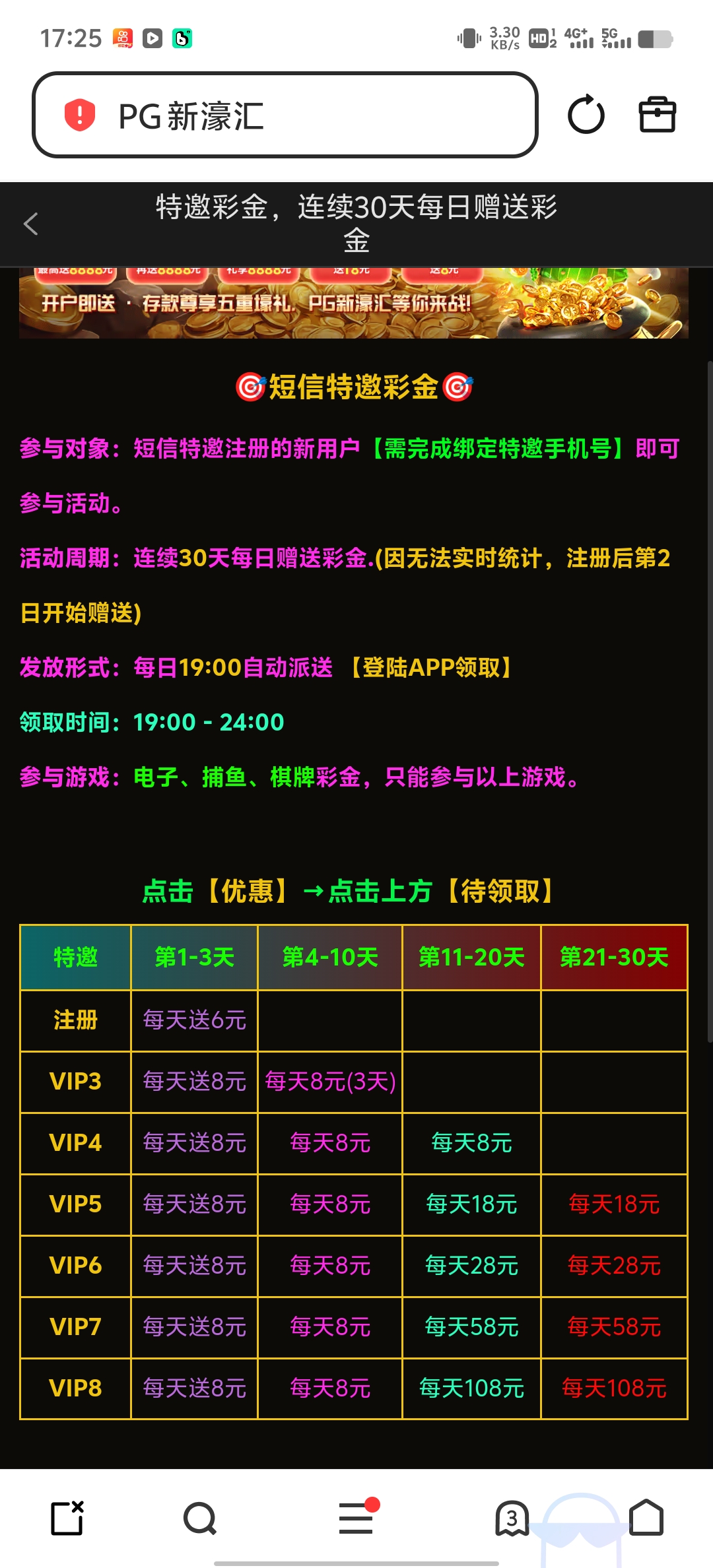Image resolution: width=713 pixels, height=1568 pixels.
Task: Go back using the page back arrow
Action: 31,224
